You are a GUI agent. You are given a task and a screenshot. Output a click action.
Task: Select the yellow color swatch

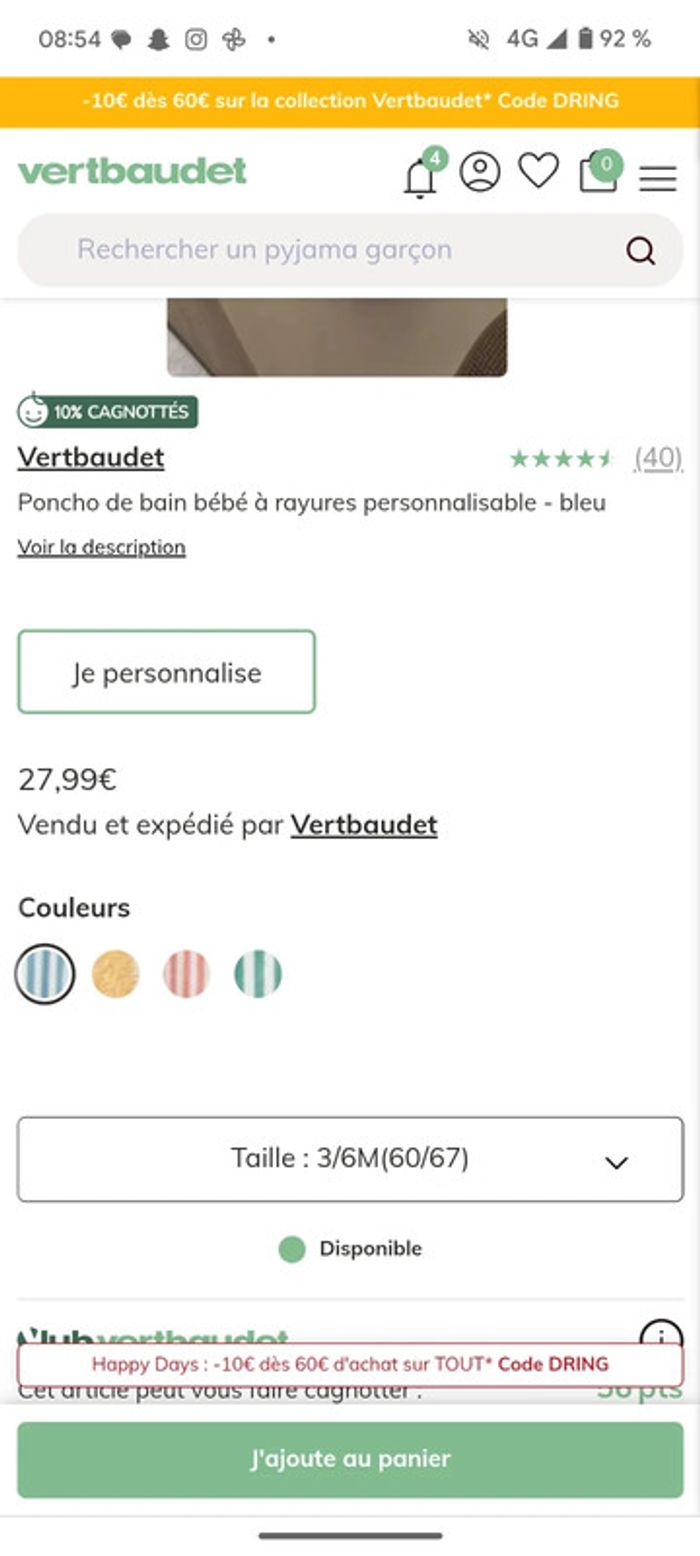(116, 973)
